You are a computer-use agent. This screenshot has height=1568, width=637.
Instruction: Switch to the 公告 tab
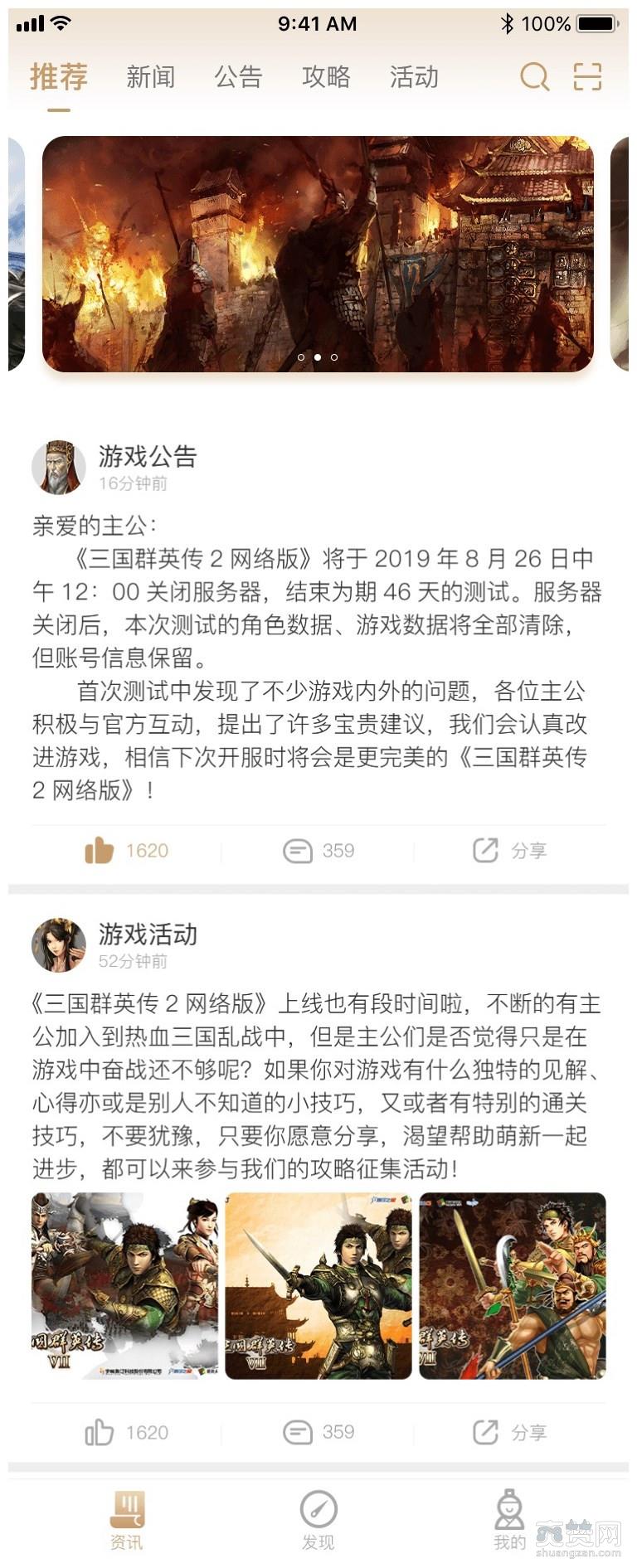[238, 77]
